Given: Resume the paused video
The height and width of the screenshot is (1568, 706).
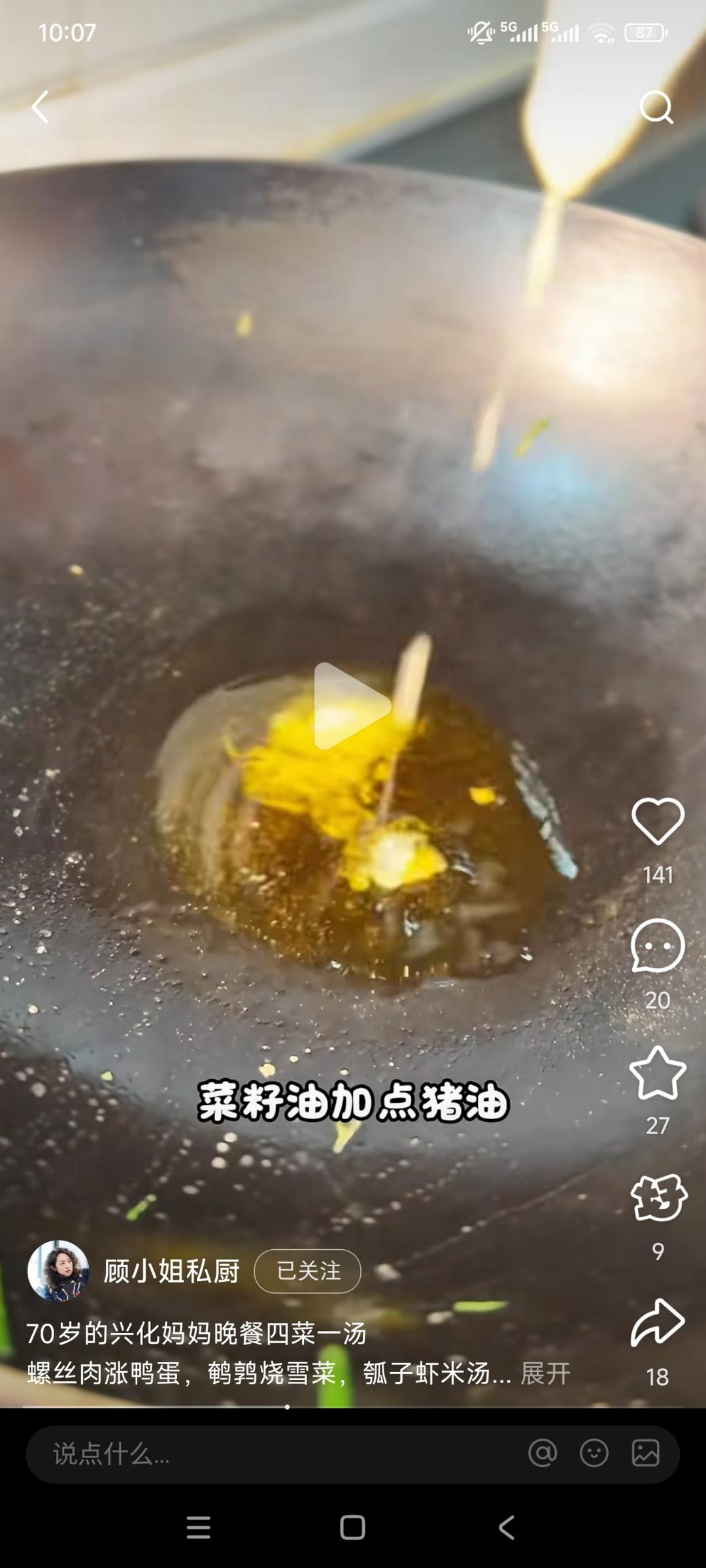Looking at the screenshot, I should 352,706.
